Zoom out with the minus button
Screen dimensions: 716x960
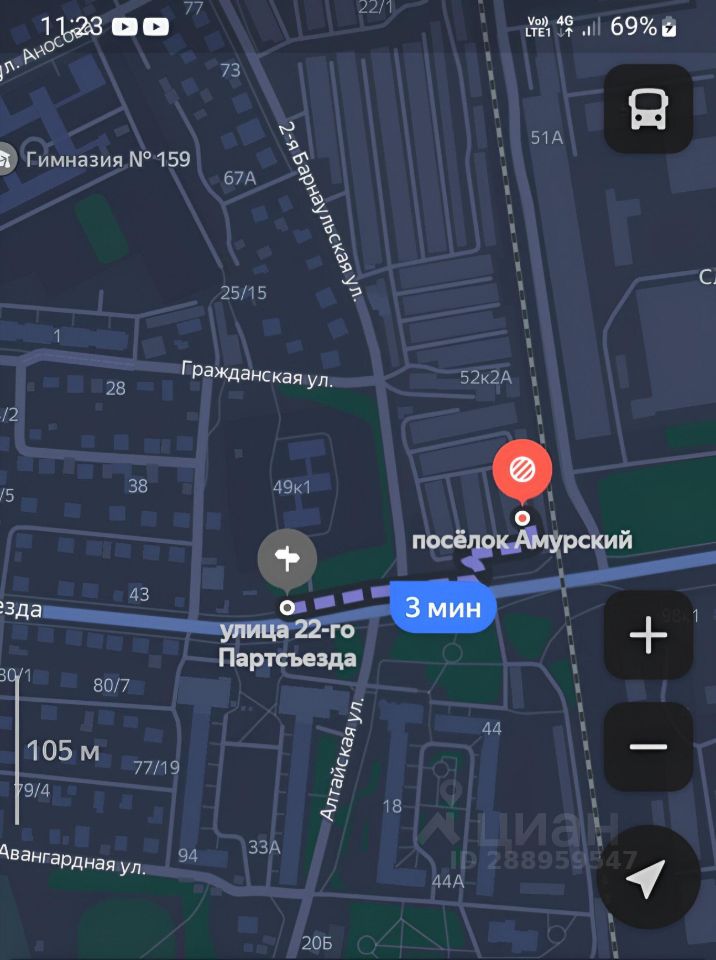tap(648, 746)
